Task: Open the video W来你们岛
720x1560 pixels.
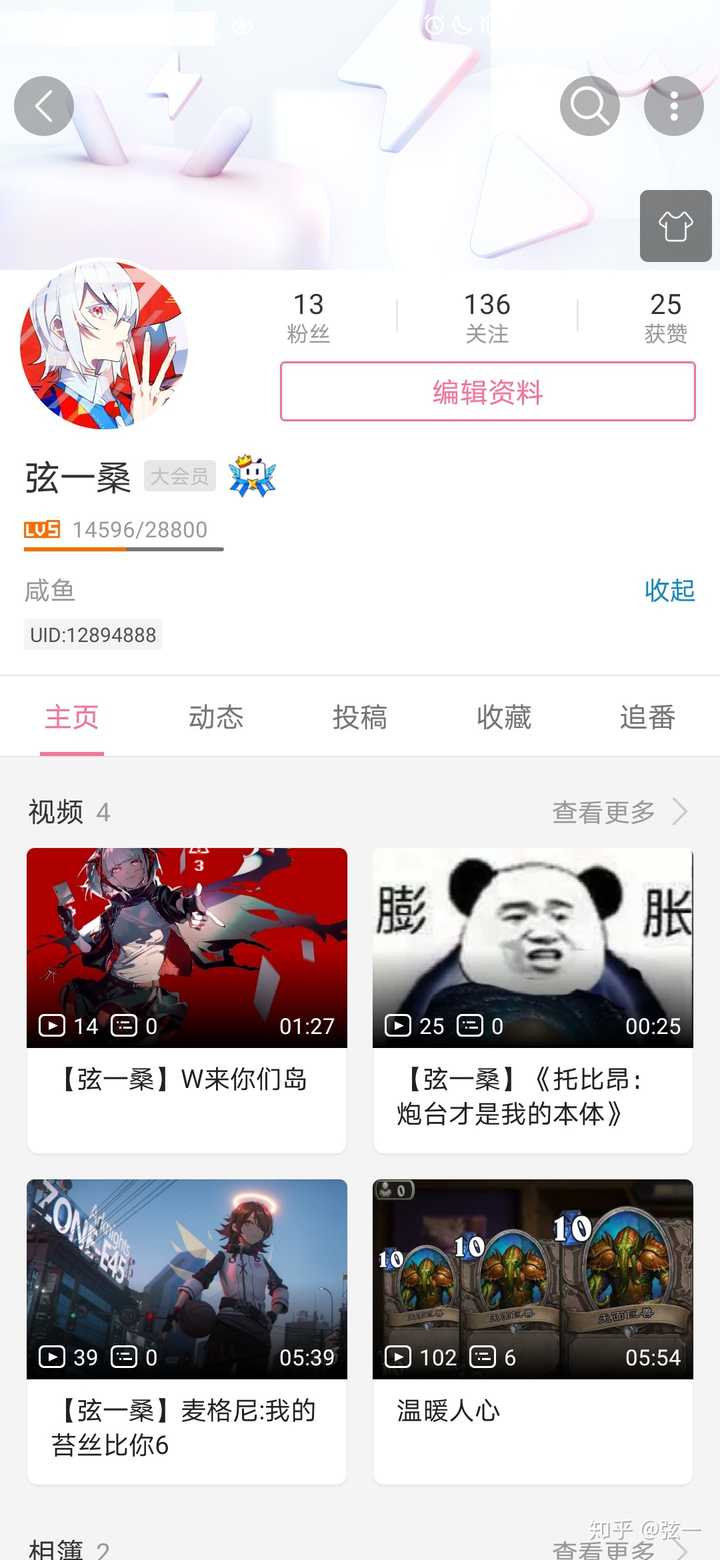Action: coord(187,948)
